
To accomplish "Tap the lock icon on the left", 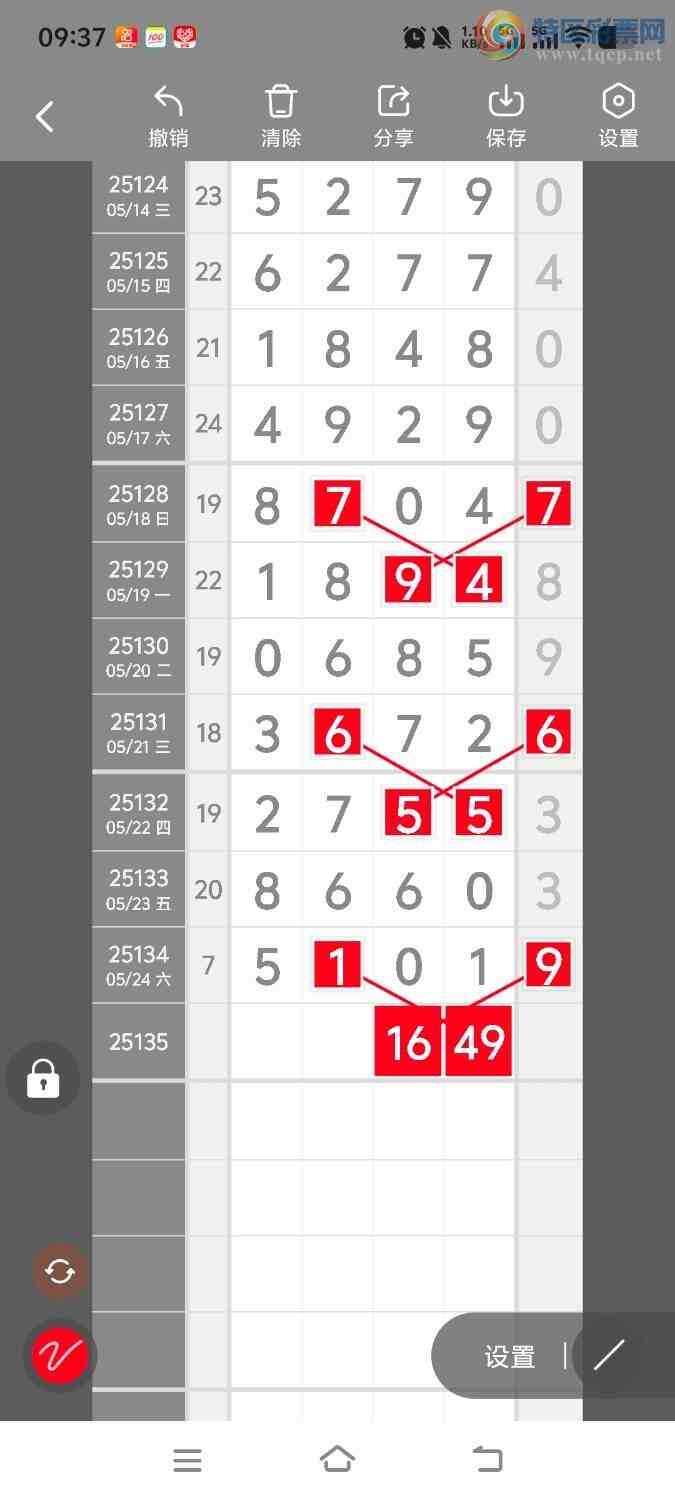I will point(43,1078).
